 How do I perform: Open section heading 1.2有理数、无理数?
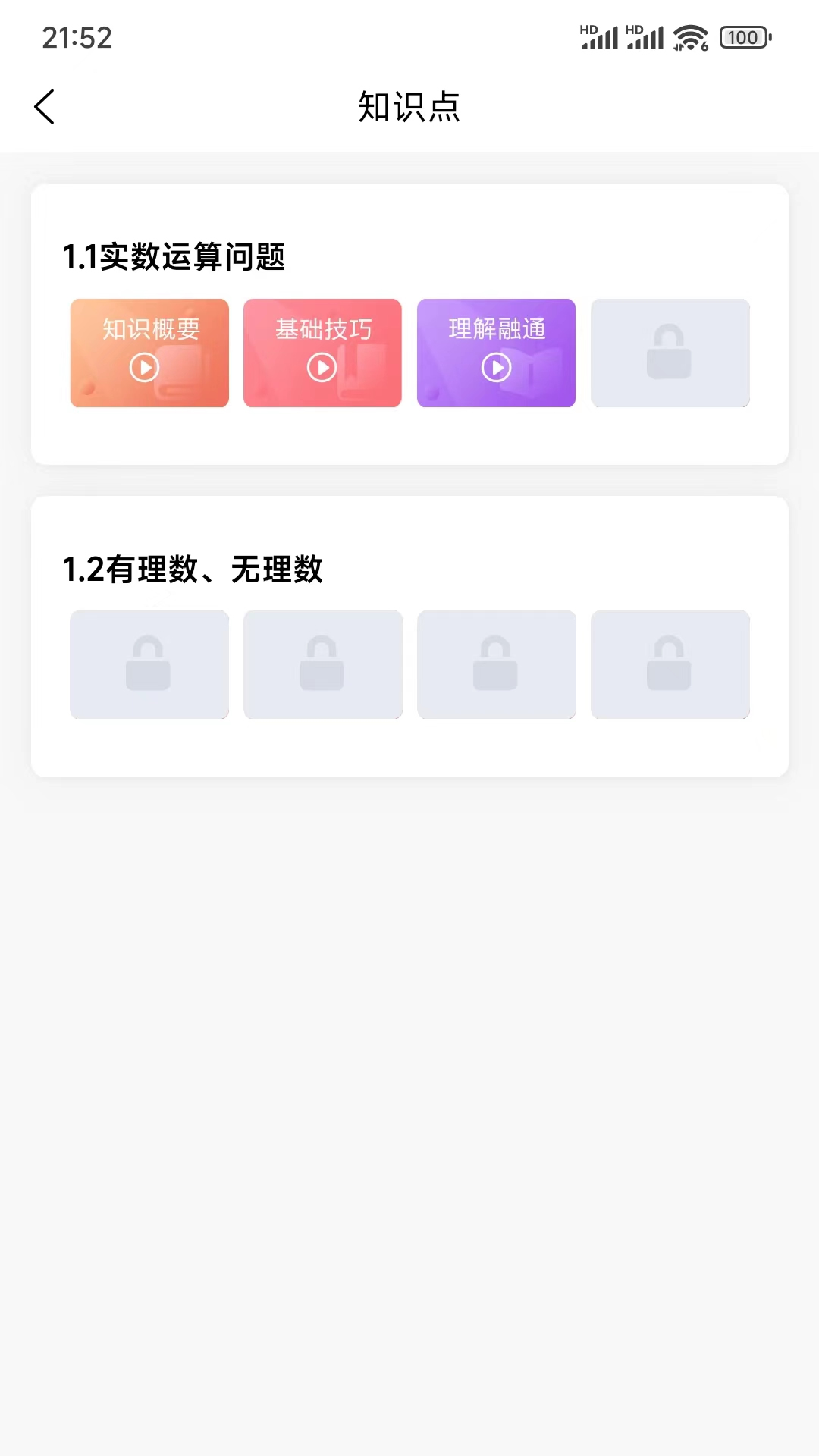[193, 570]
